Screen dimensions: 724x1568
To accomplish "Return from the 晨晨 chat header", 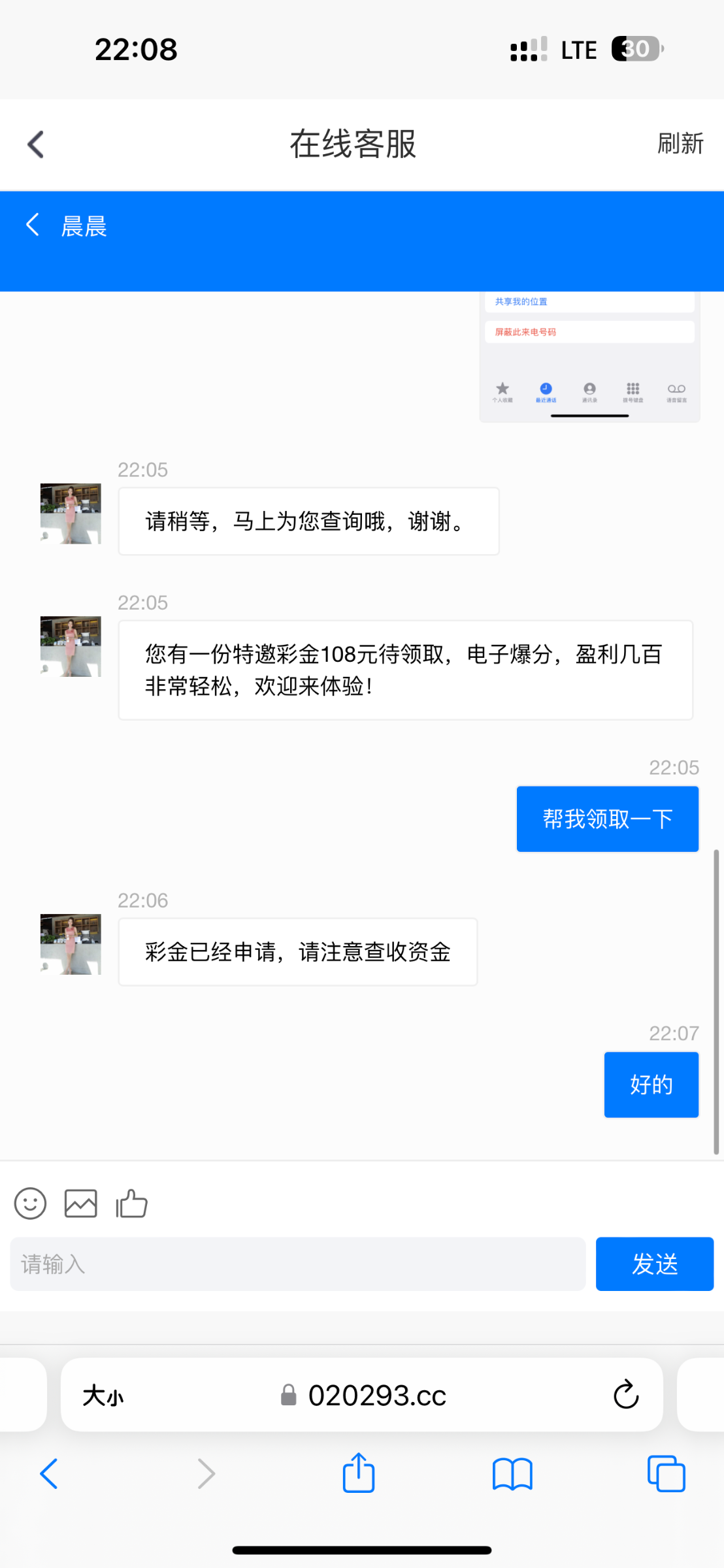I will [x=33, y=224].
